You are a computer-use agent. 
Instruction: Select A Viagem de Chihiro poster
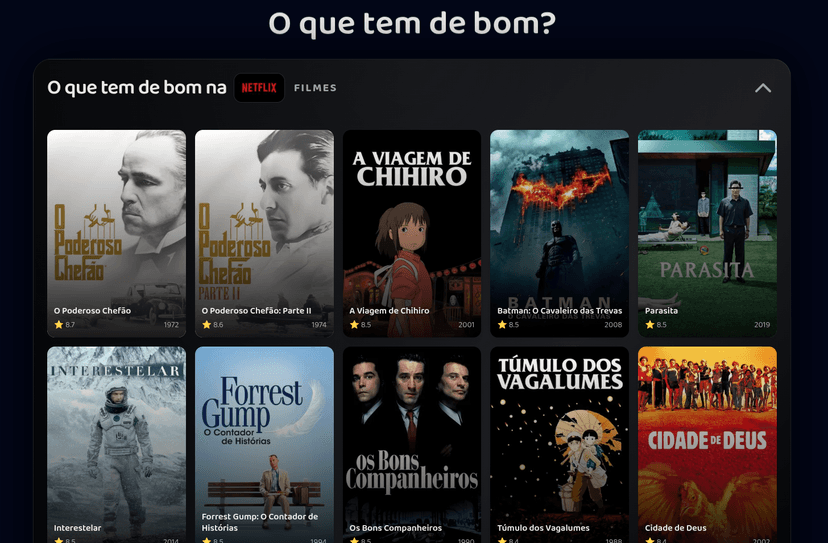[412, 232]
